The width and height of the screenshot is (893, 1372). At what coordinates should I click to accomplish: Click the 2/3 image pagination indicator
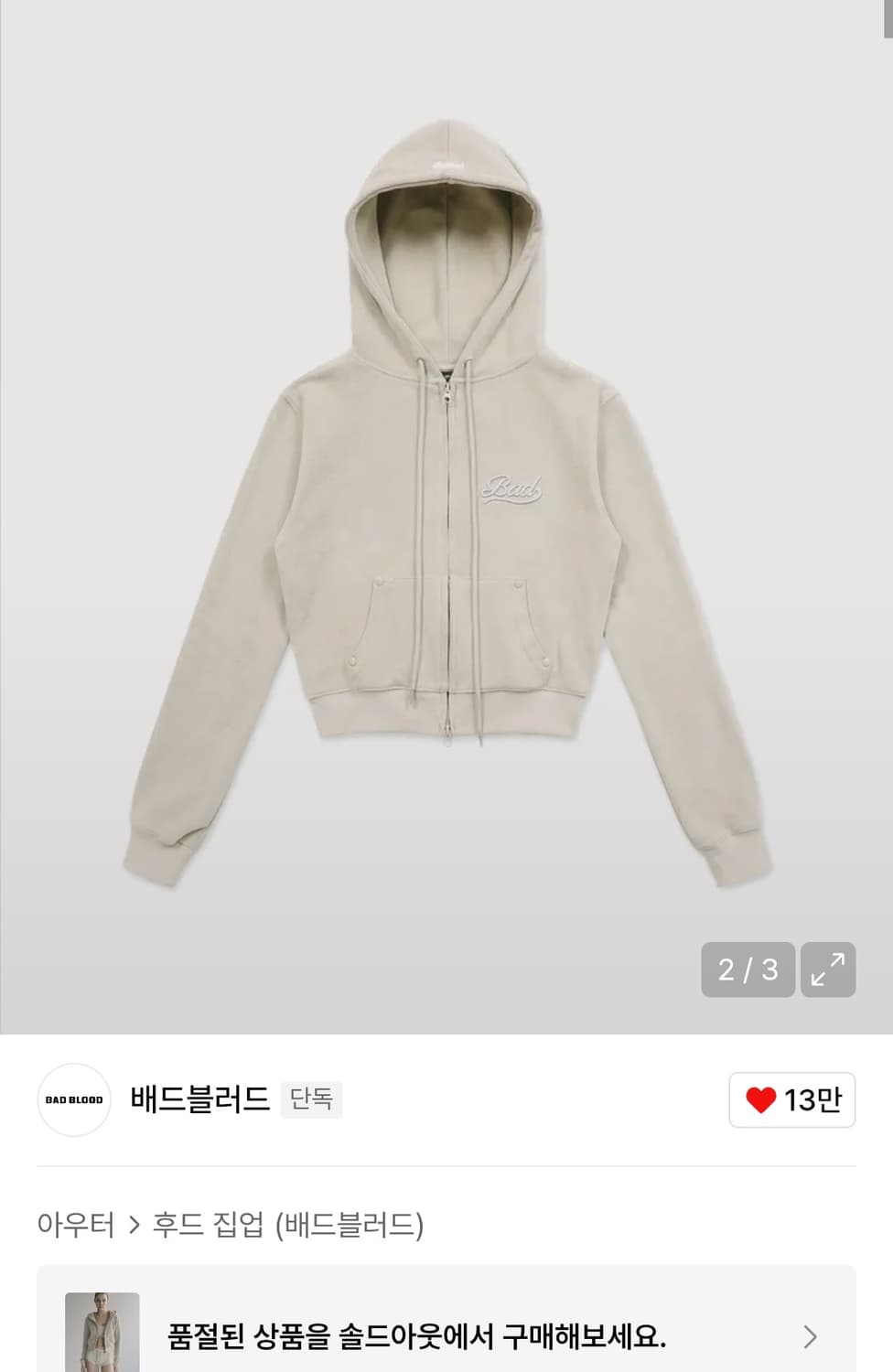pos(748,970)
